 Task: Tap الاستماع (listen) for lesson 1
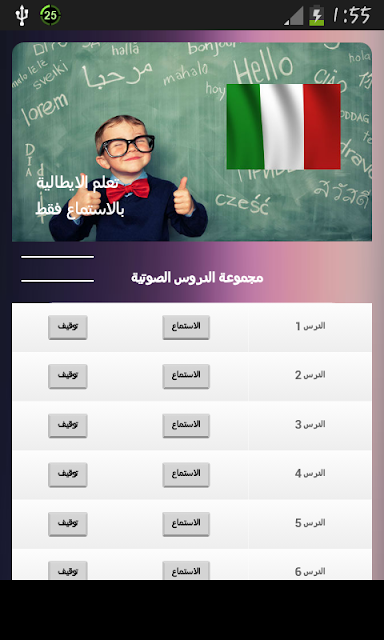click(x=186, y=327)
